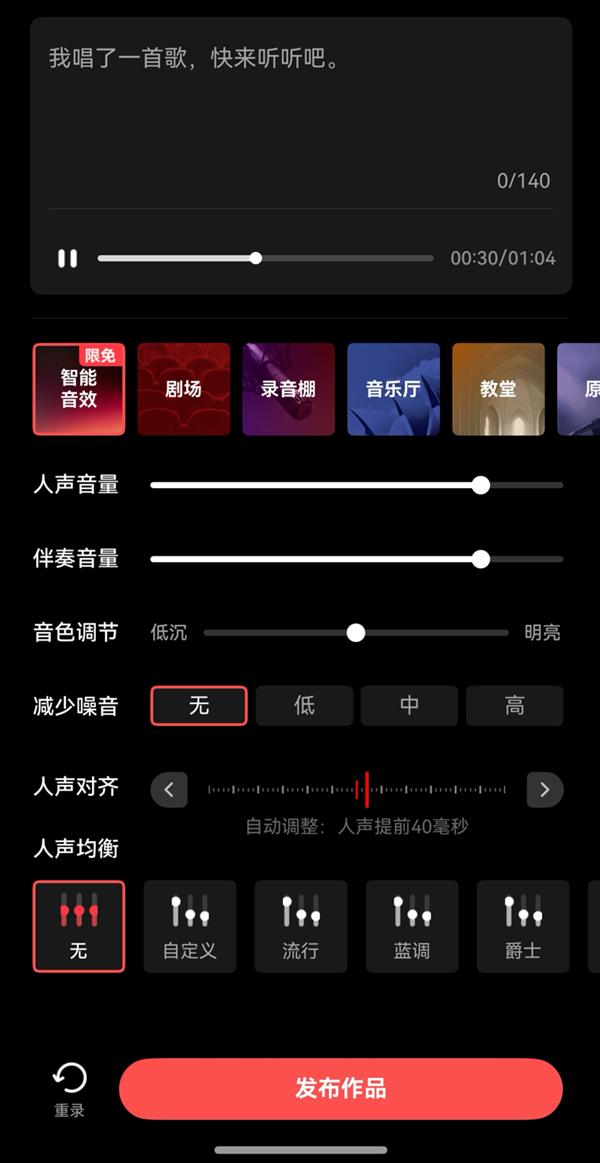Set 减少噪音 to 低
Image resolution: width=600 pixels, height=1163 pixels.
click(304, 706)
